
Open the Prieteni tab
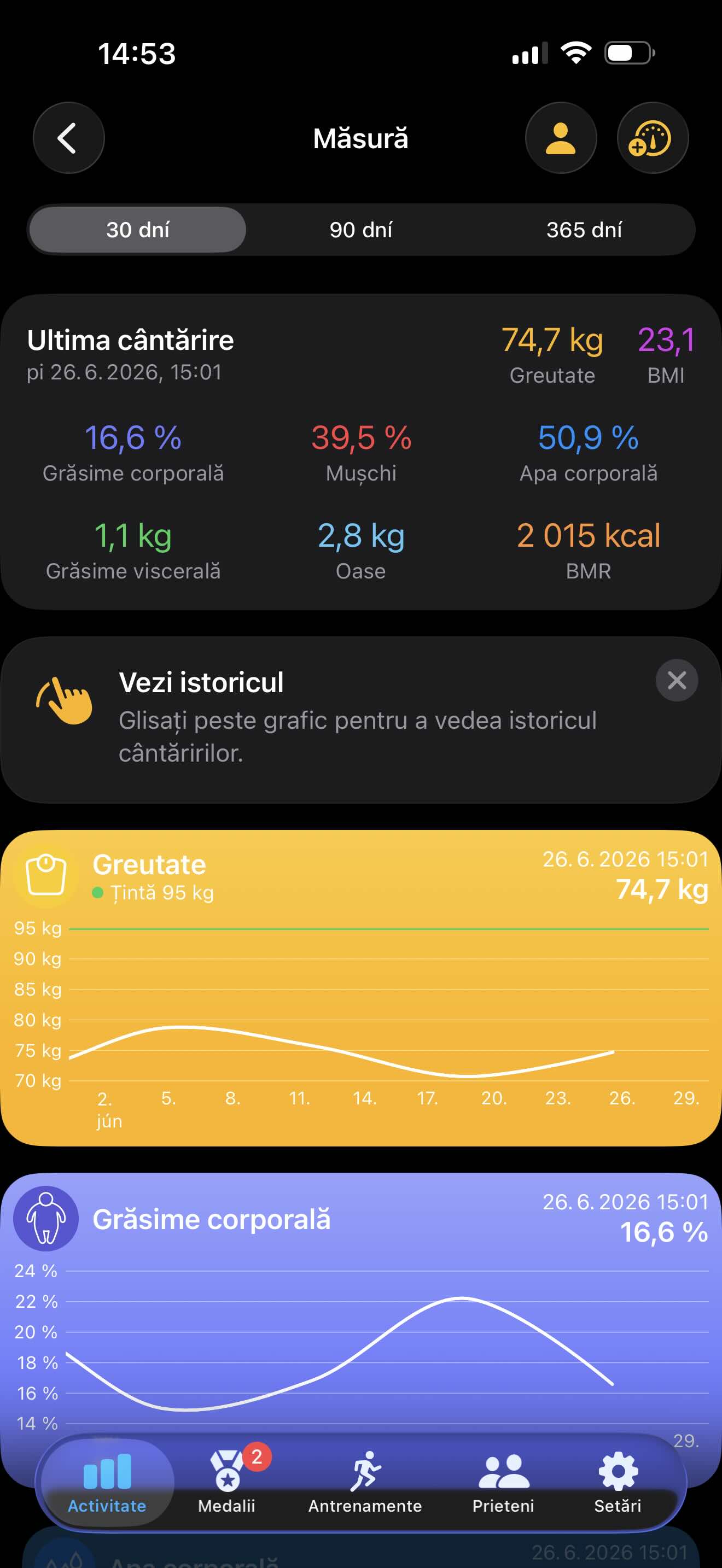point(503,1483)
